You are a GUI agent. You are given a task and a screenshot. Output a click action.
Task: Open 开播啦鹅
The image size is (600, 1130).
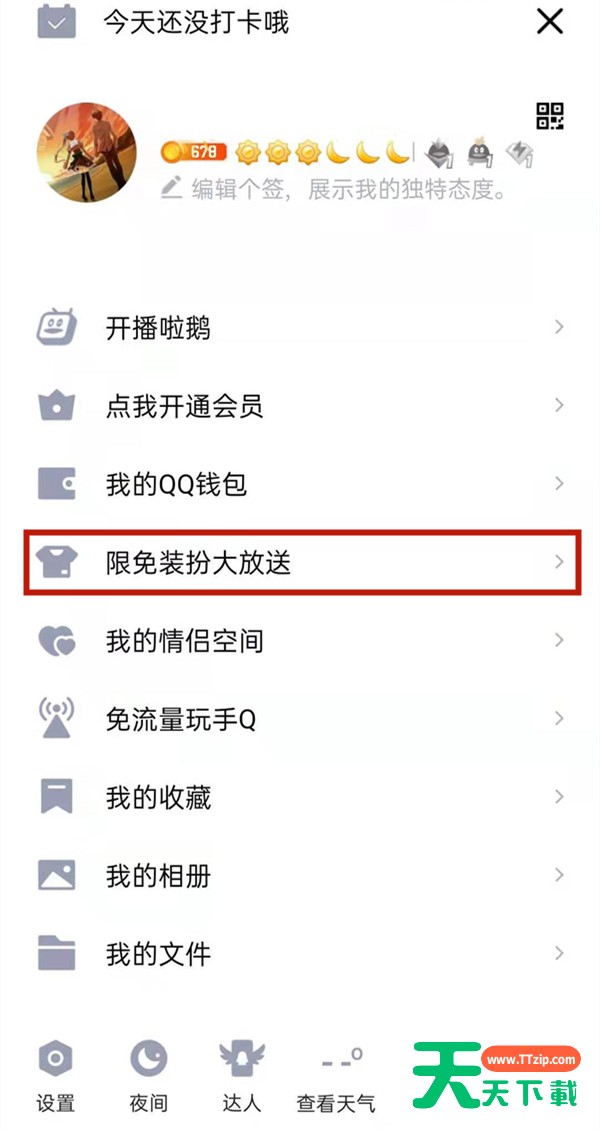(x=300, y=329)
